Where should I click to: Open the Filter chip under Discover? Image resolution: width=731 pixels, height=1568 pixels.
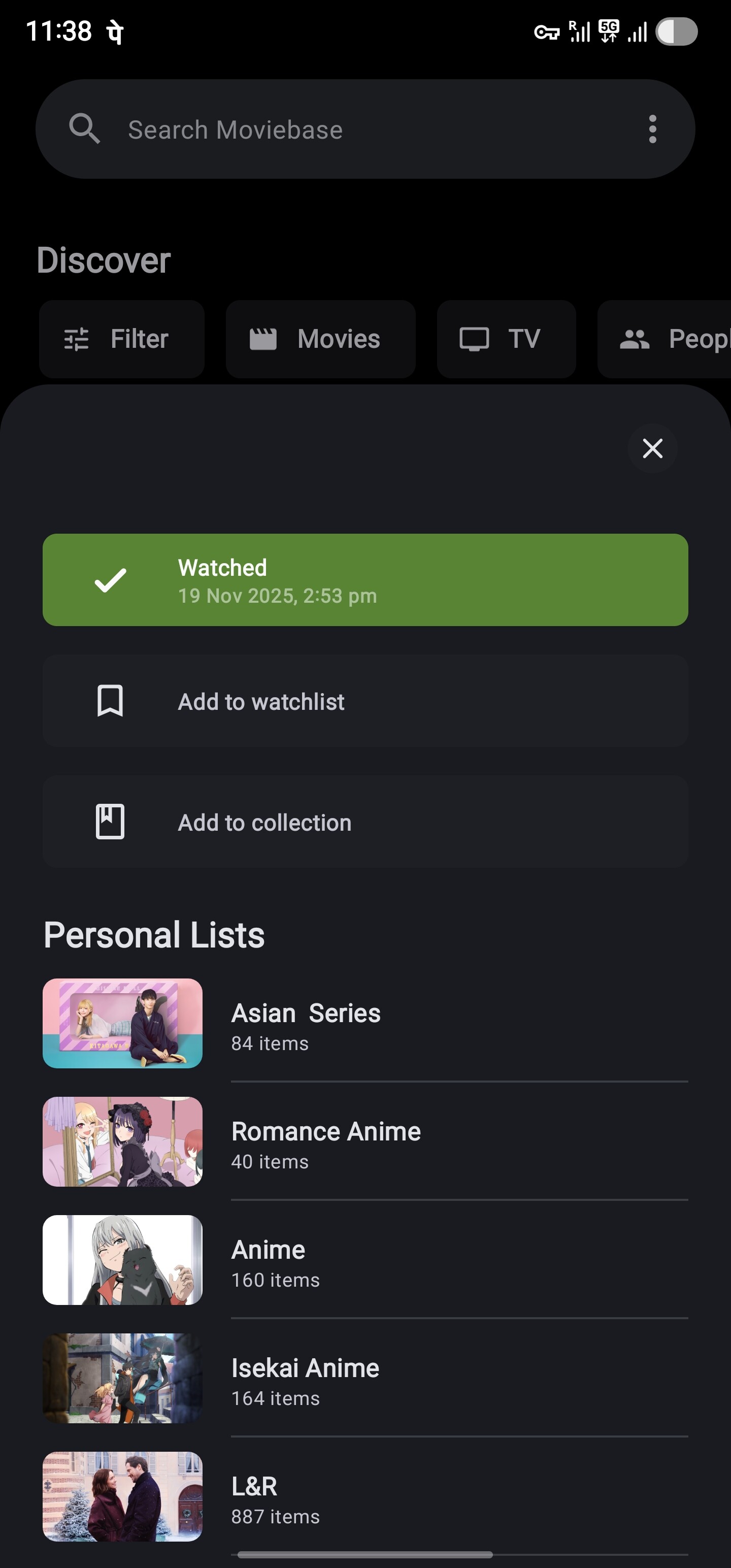pyautogui.click(x=122, y=339)
